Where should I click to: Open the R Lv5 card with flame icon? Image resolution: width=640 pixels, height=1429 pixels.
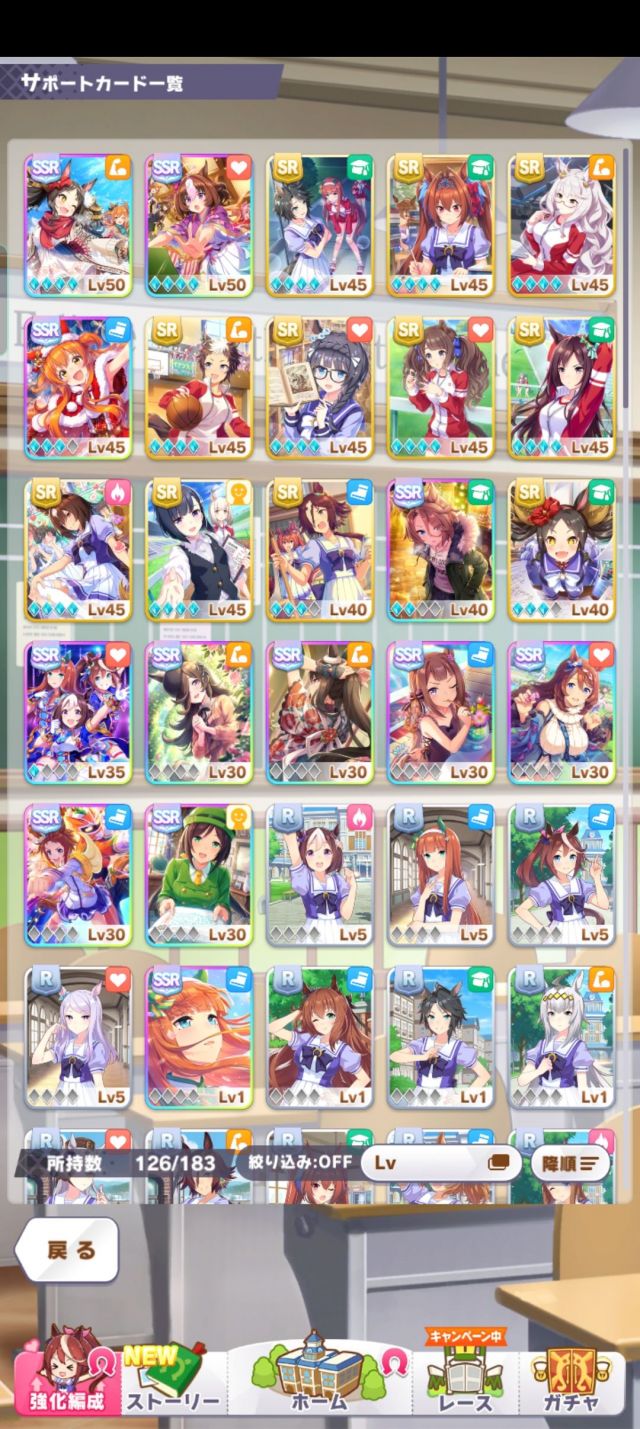(x=320, y=873)
